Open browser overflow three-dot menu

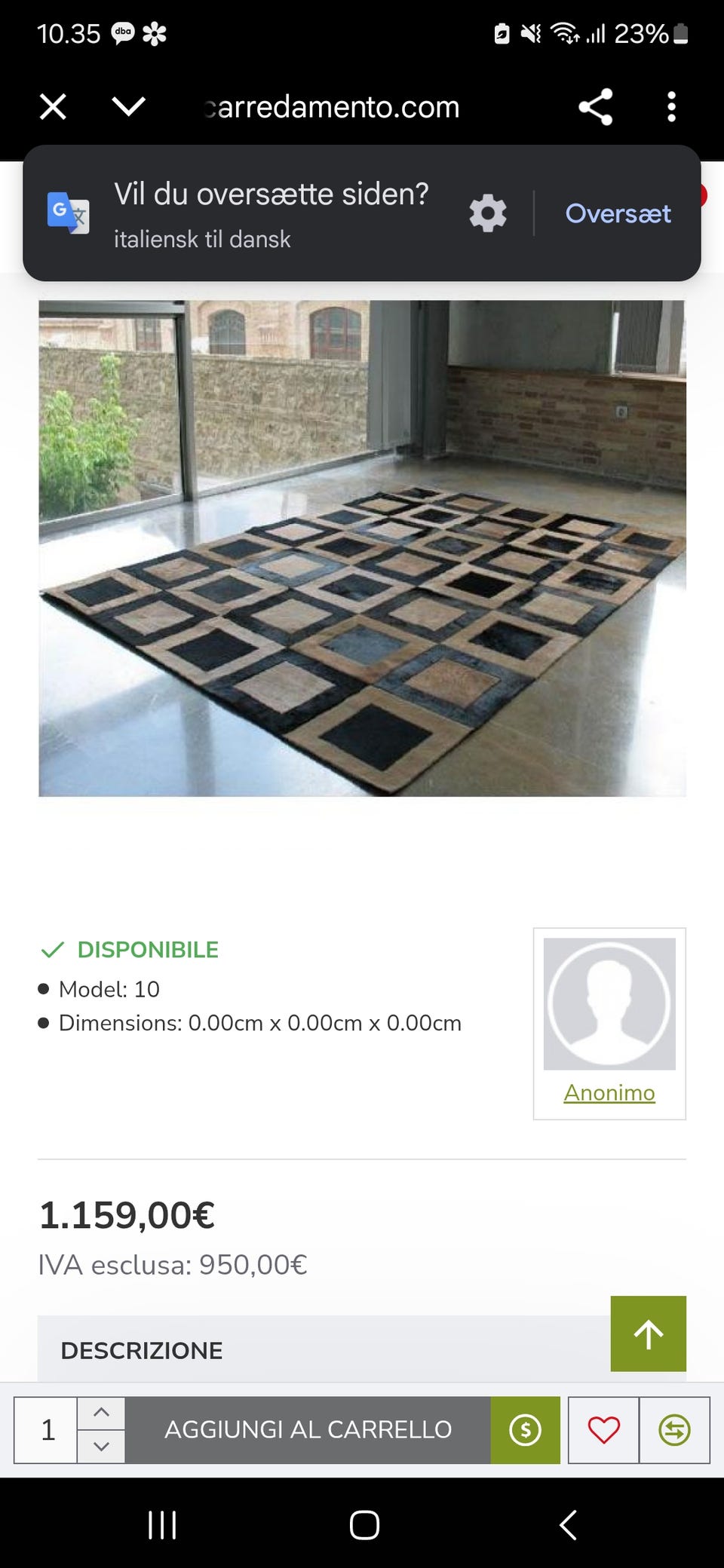click(670, 106)
